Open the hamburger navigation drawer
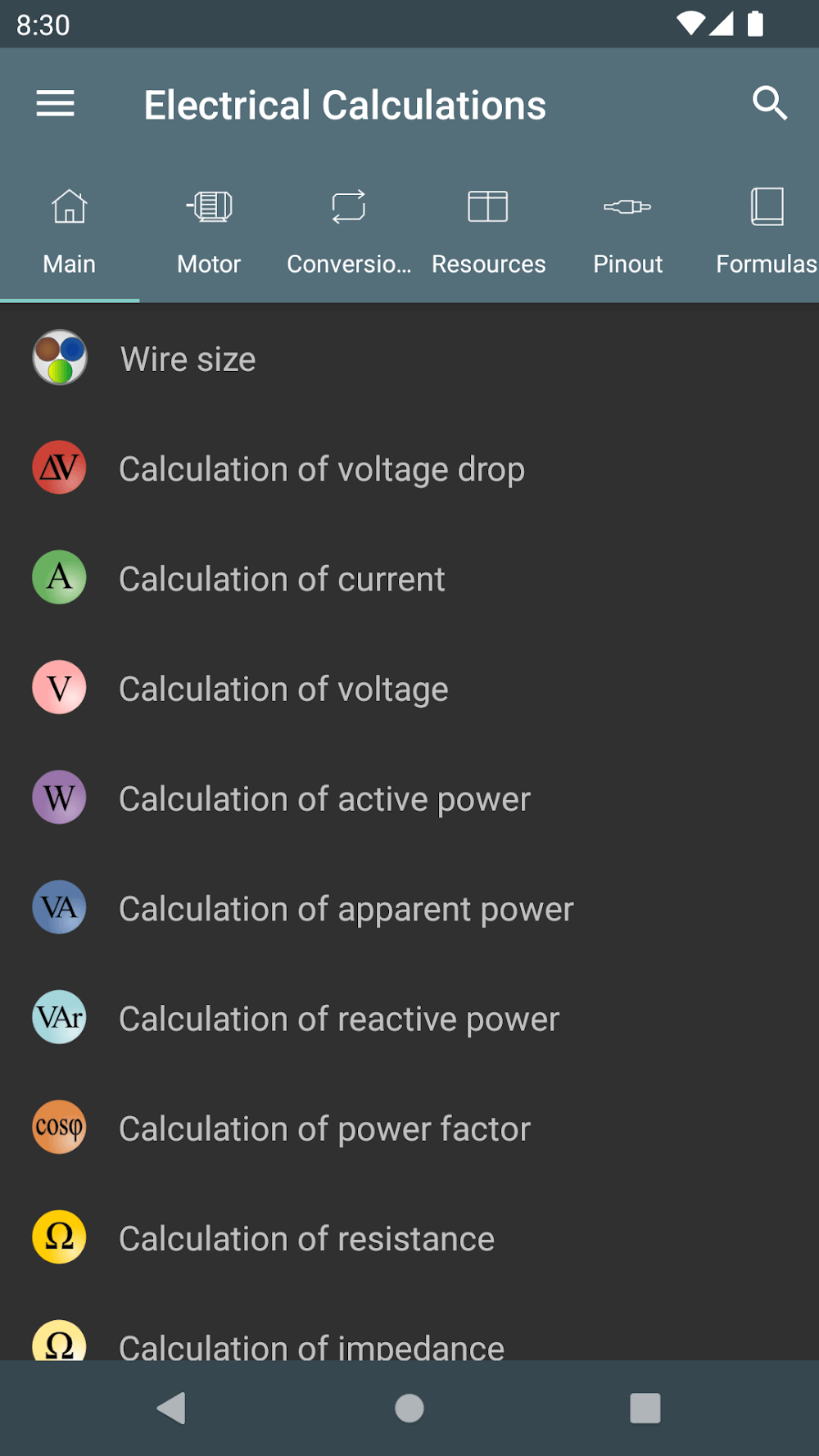Viewport: 819px width, 1456px height. point(56,104)
